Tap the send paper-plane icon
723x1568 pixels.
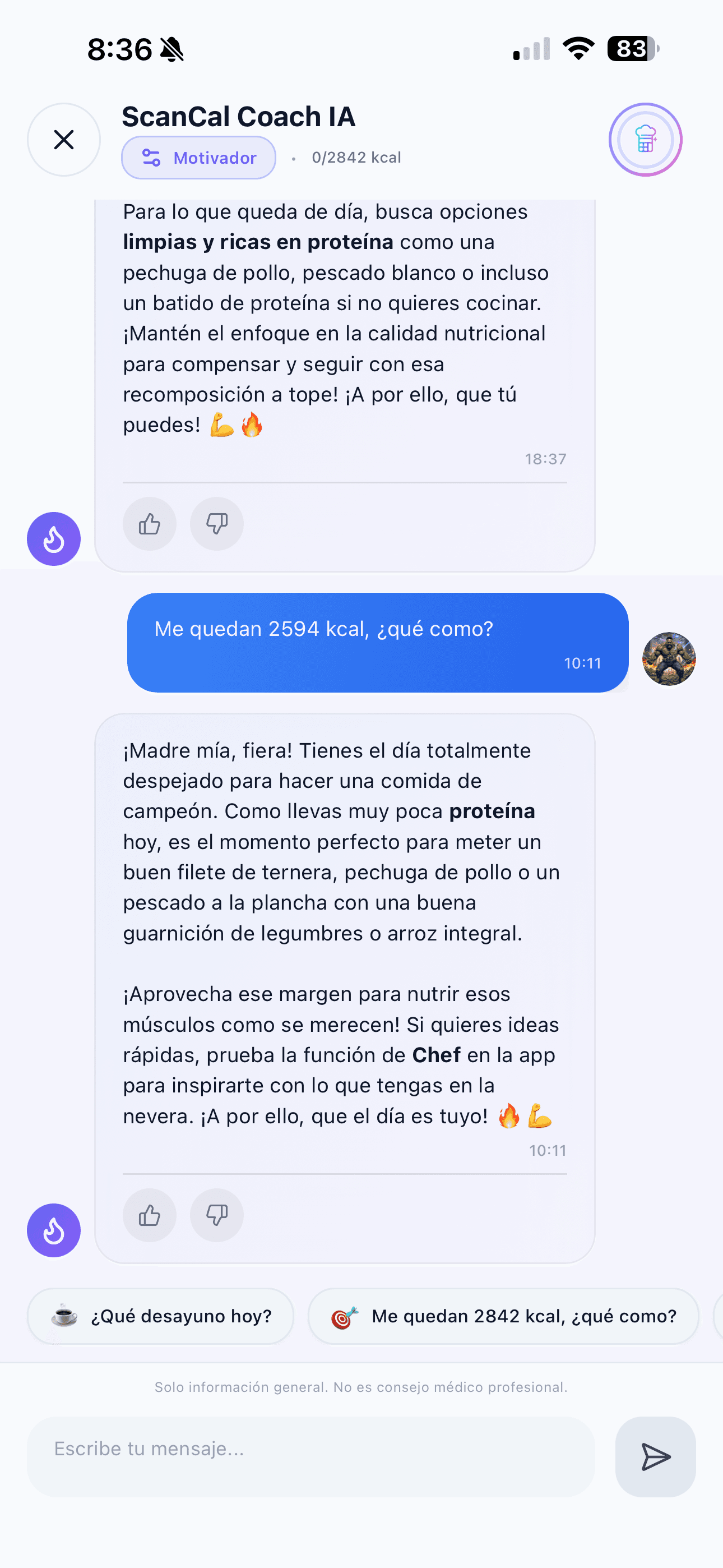point(655,1456)
